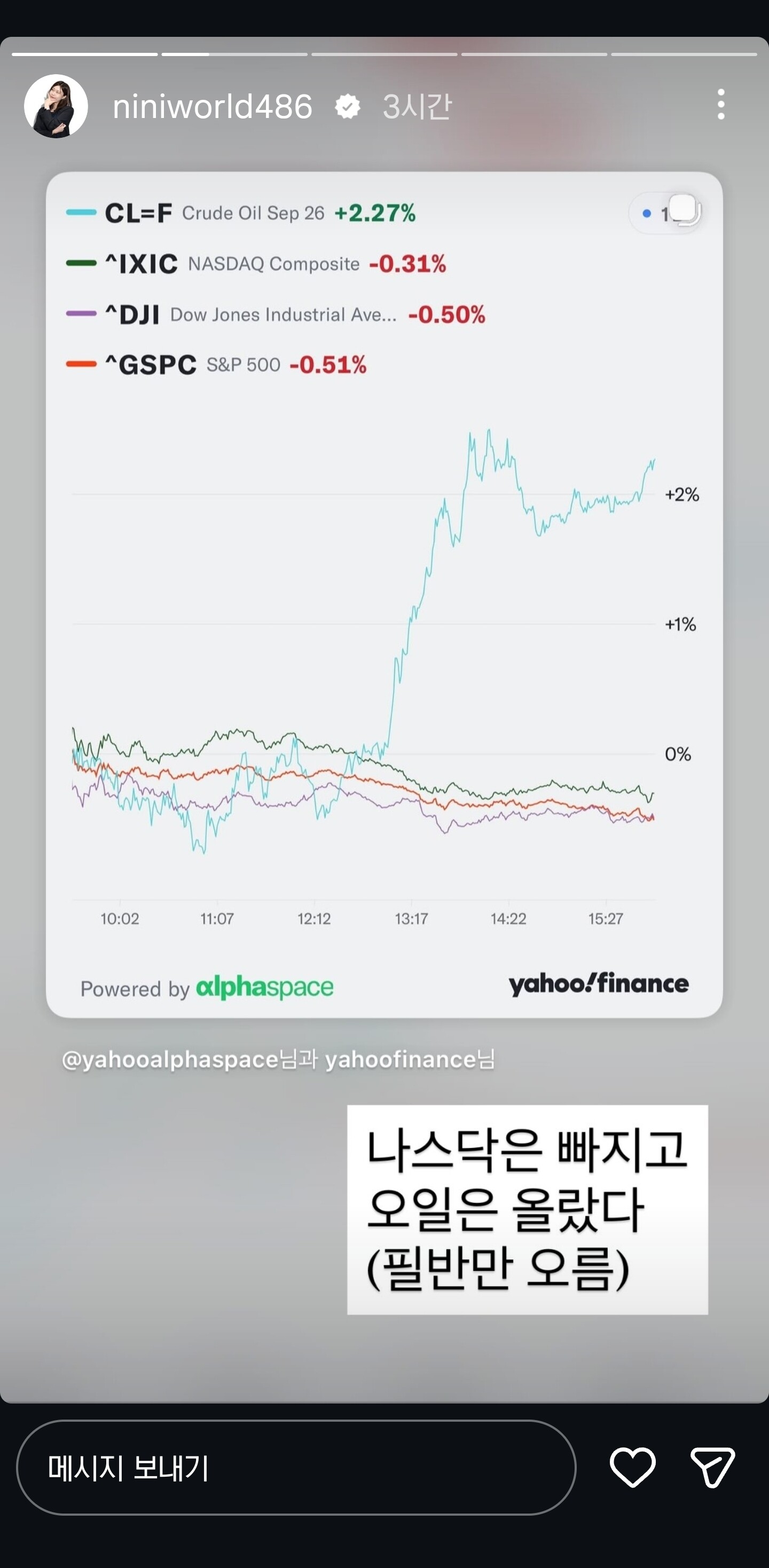Type in the 메시지 보내기 field
Viewport: 769px width, 1568px height.
[296, 1468]
